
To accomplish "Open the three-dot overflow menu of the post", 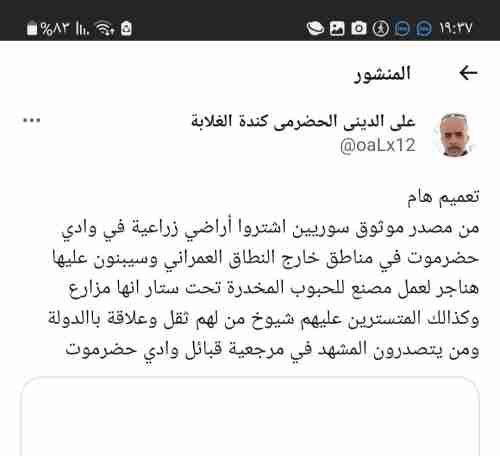I will coord(31,120).
